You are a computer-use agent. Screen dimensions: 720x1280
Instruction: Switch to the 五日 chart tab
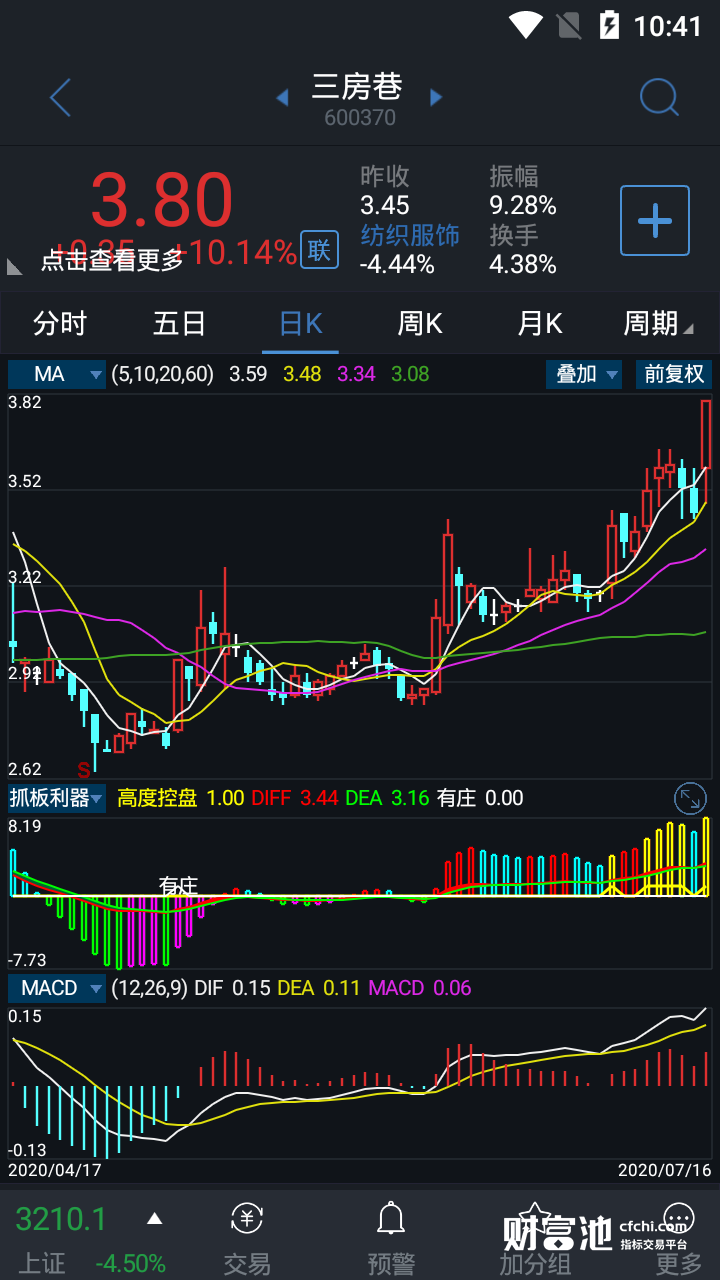click(x=180, y=324)
